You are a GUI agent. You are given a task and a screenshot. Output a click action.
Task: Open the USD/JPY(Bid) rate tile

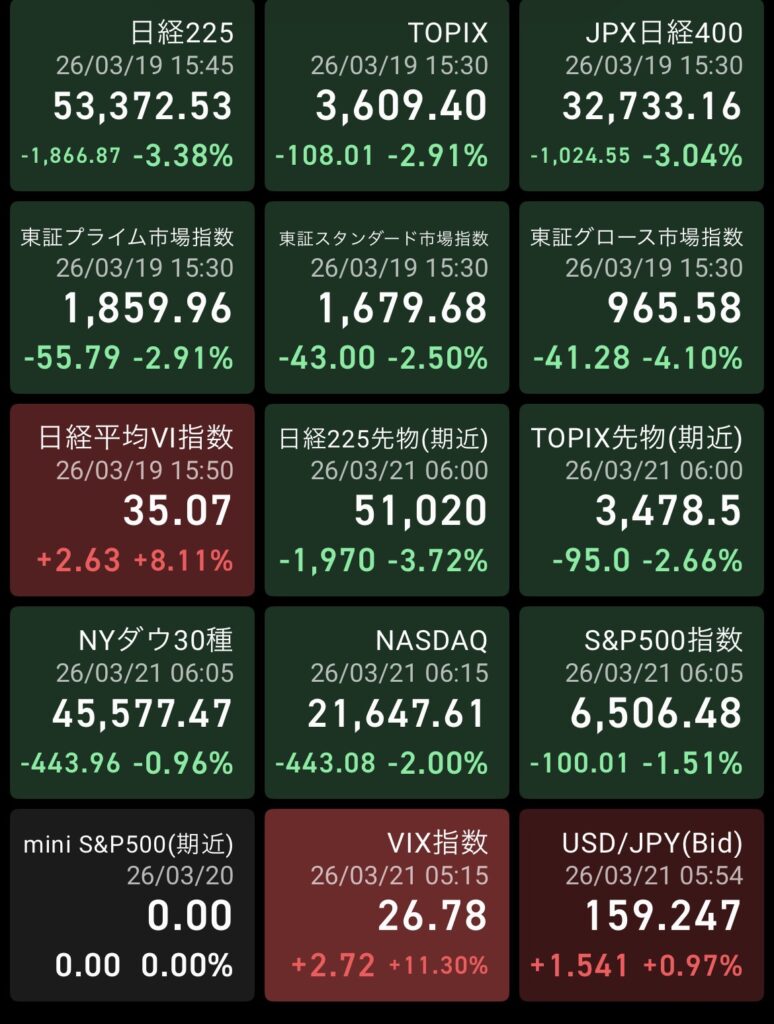click(x=642, y=906)
